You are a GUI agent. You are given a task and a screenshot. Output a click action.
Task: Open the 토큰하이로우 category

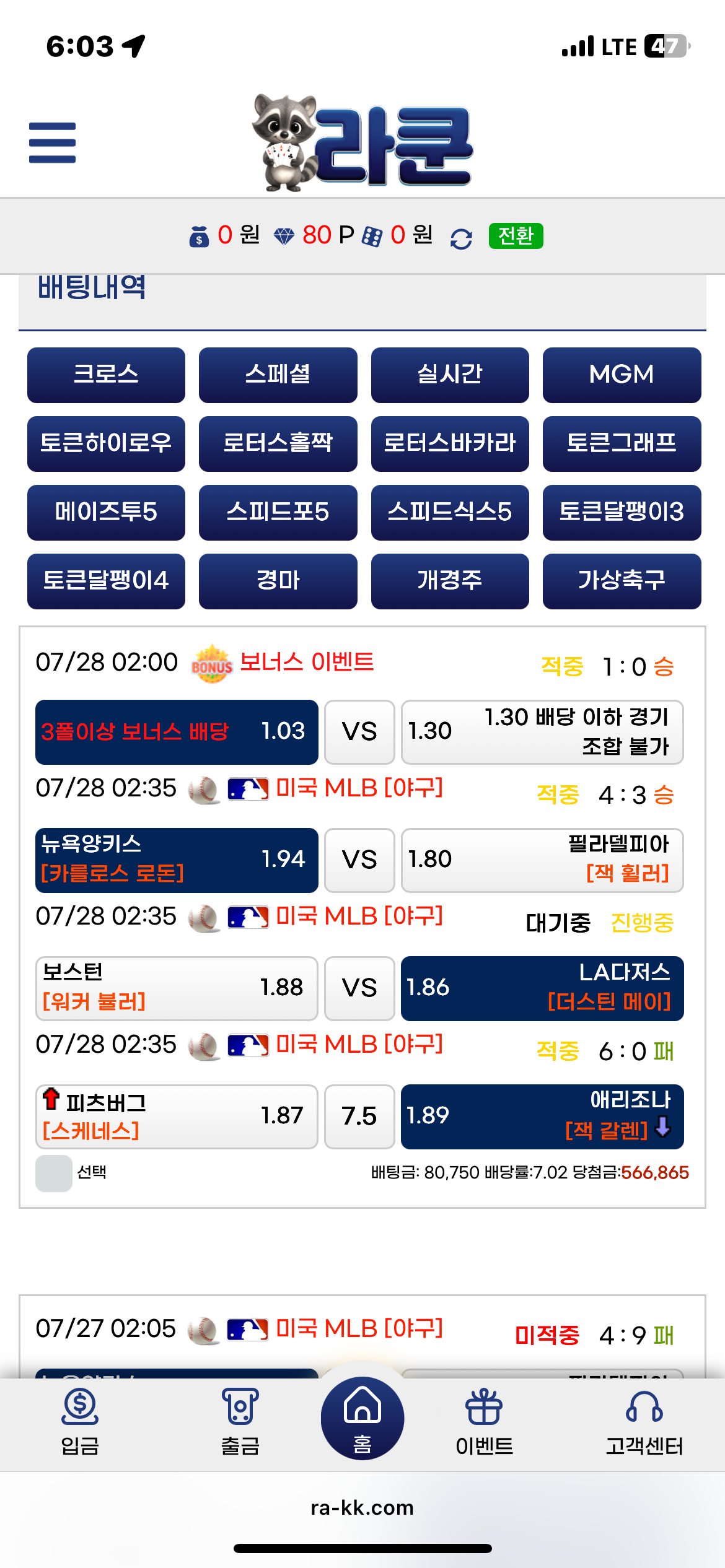click(x=106, y=443)
